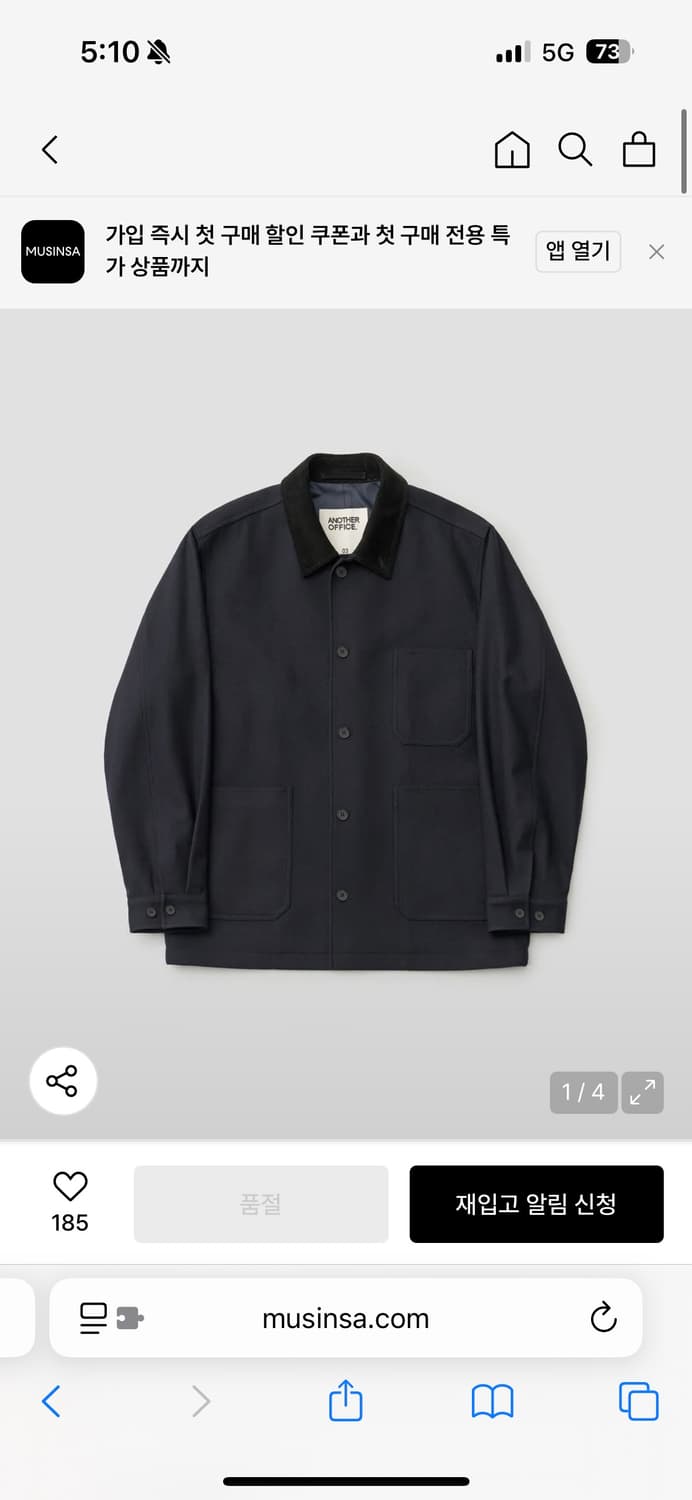This screenshot has width=692, height=1500.
Task: Open the product search
Action: pyautogui.click(x=575, y=150)
